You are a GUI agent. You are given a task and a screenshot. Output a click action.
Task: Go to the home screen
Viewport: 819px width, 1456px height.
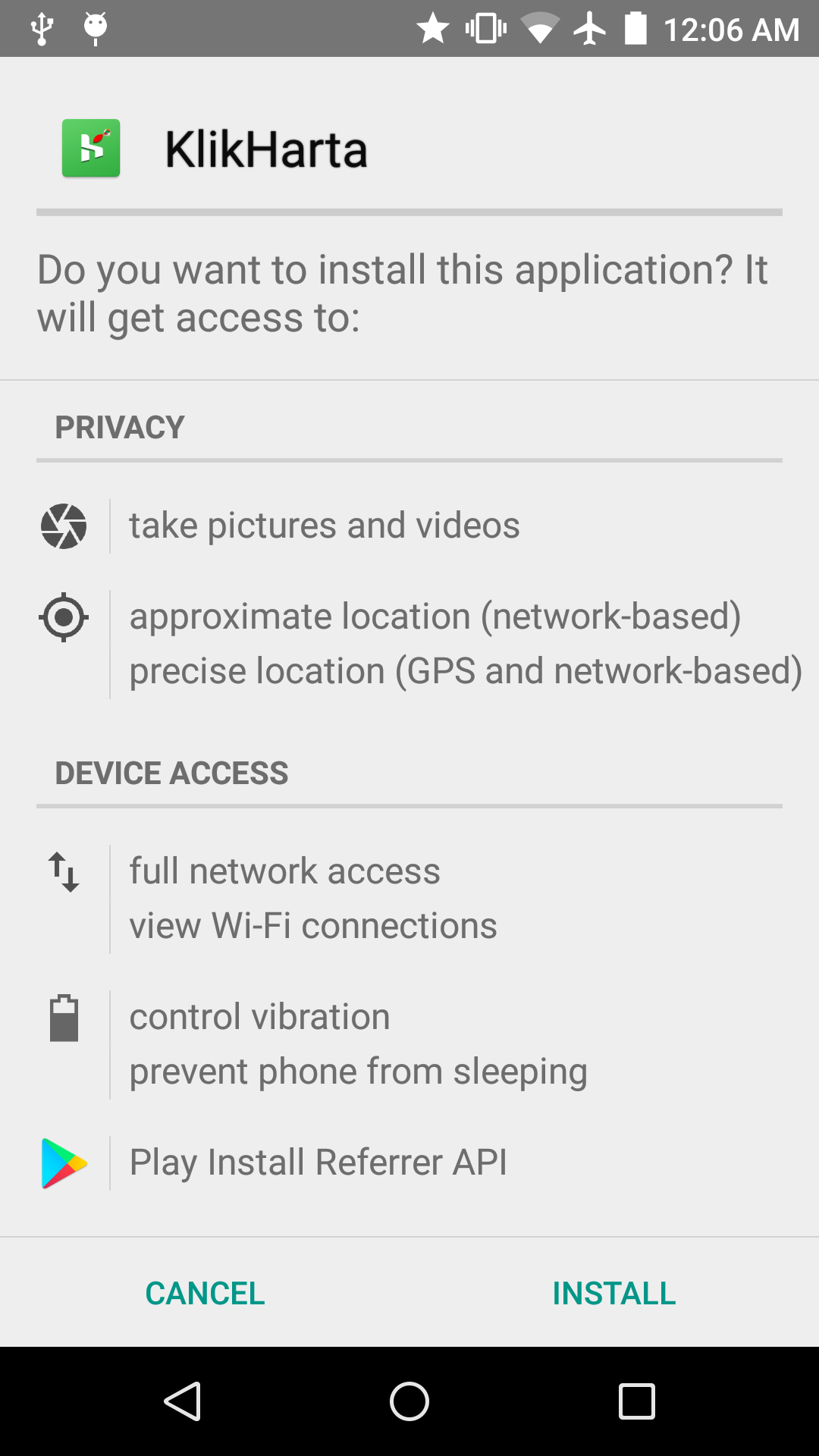[x=409, y=1401]
